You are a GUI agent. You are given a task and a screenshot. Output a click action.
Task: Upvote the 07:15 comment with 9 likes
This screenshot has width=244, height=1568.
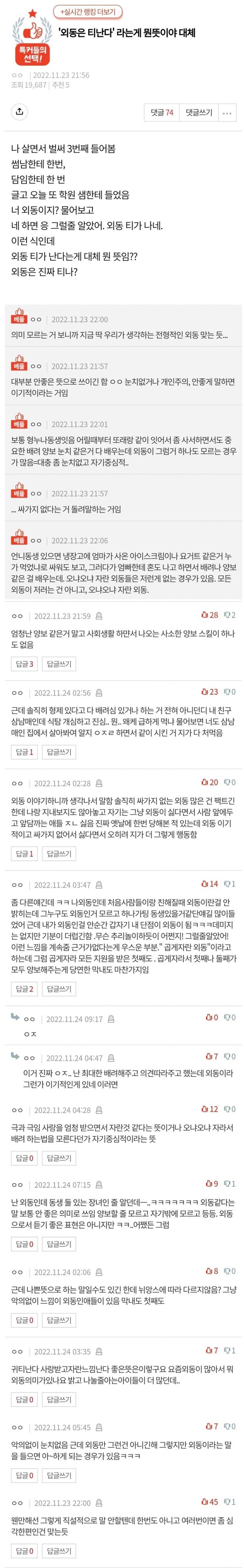pyautogui.click(x=211, y=1184)
